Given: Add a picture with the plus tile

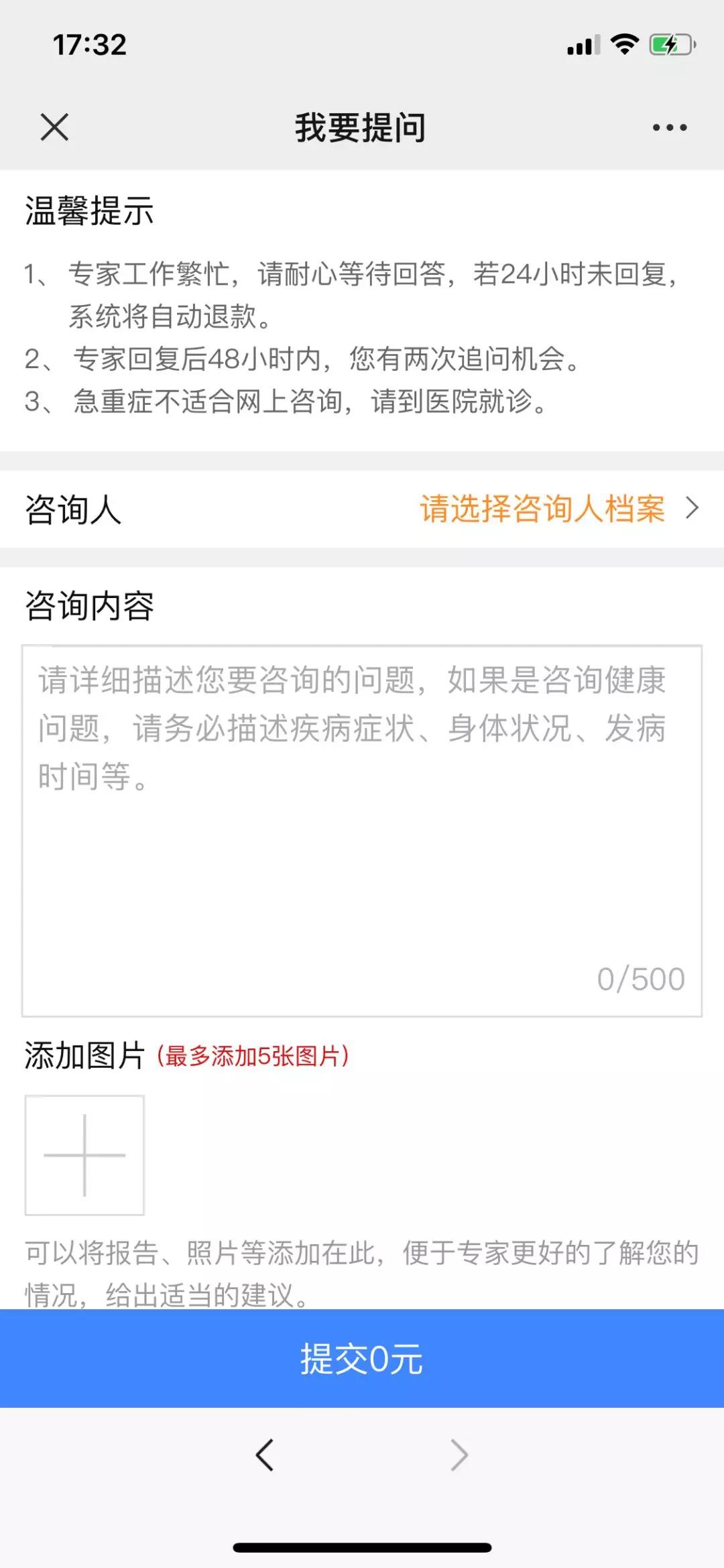Looking at the screenshot, I should point(84,1154).
